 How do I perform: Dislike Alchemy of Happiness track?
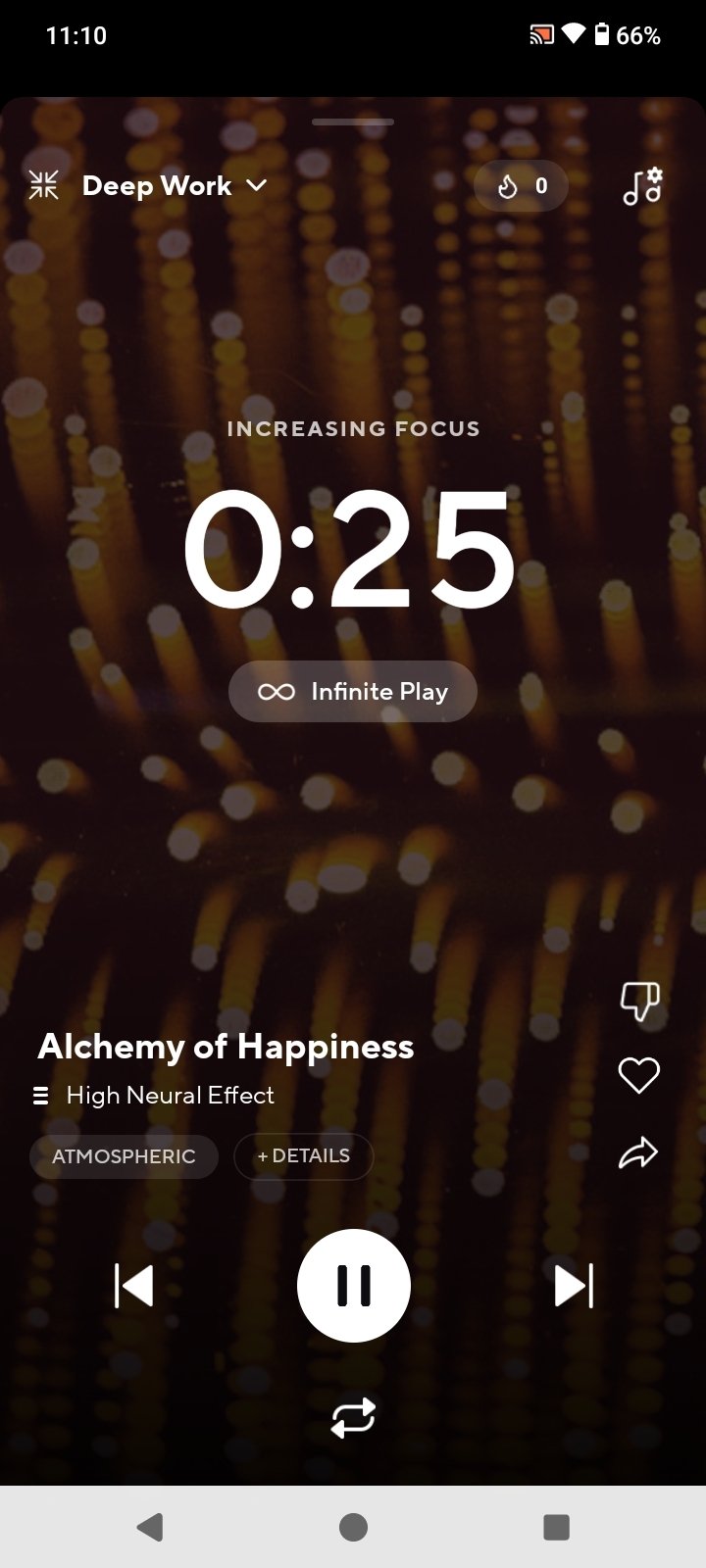pos(639,1001)
